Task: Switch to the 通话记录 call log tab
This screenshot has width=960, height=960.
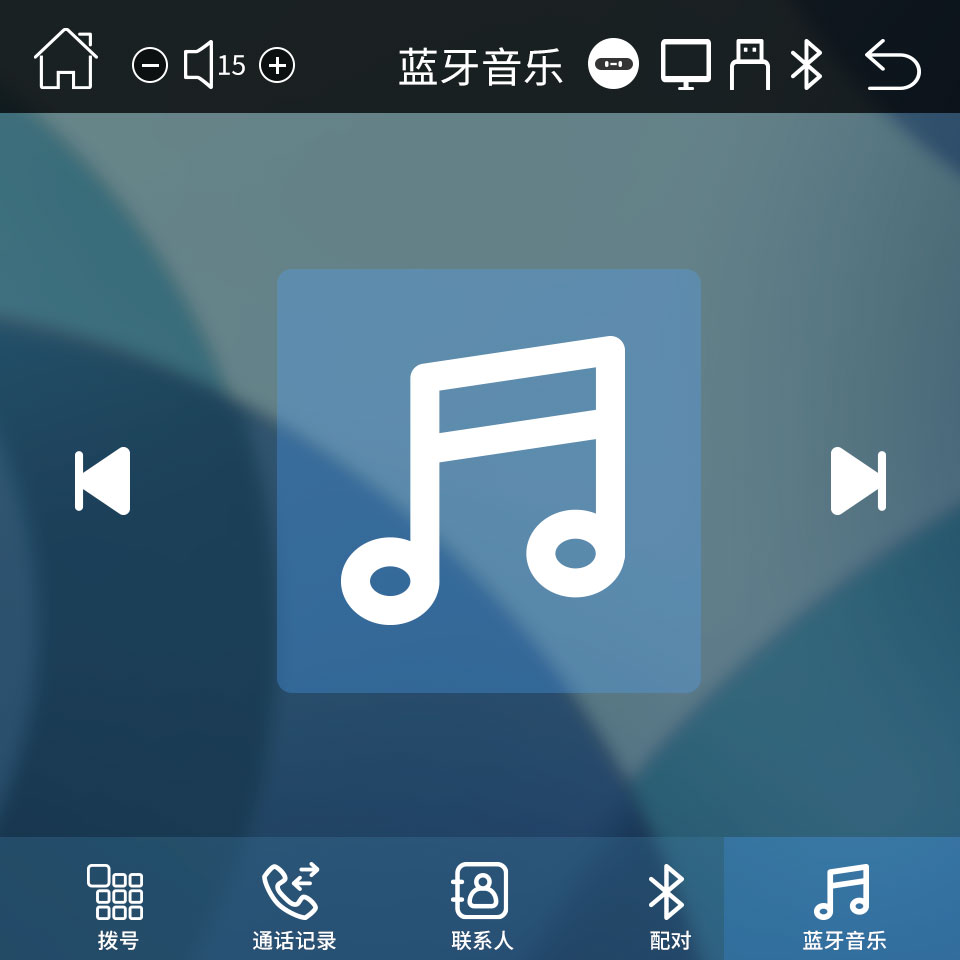Action: click(x=293, y=905)
